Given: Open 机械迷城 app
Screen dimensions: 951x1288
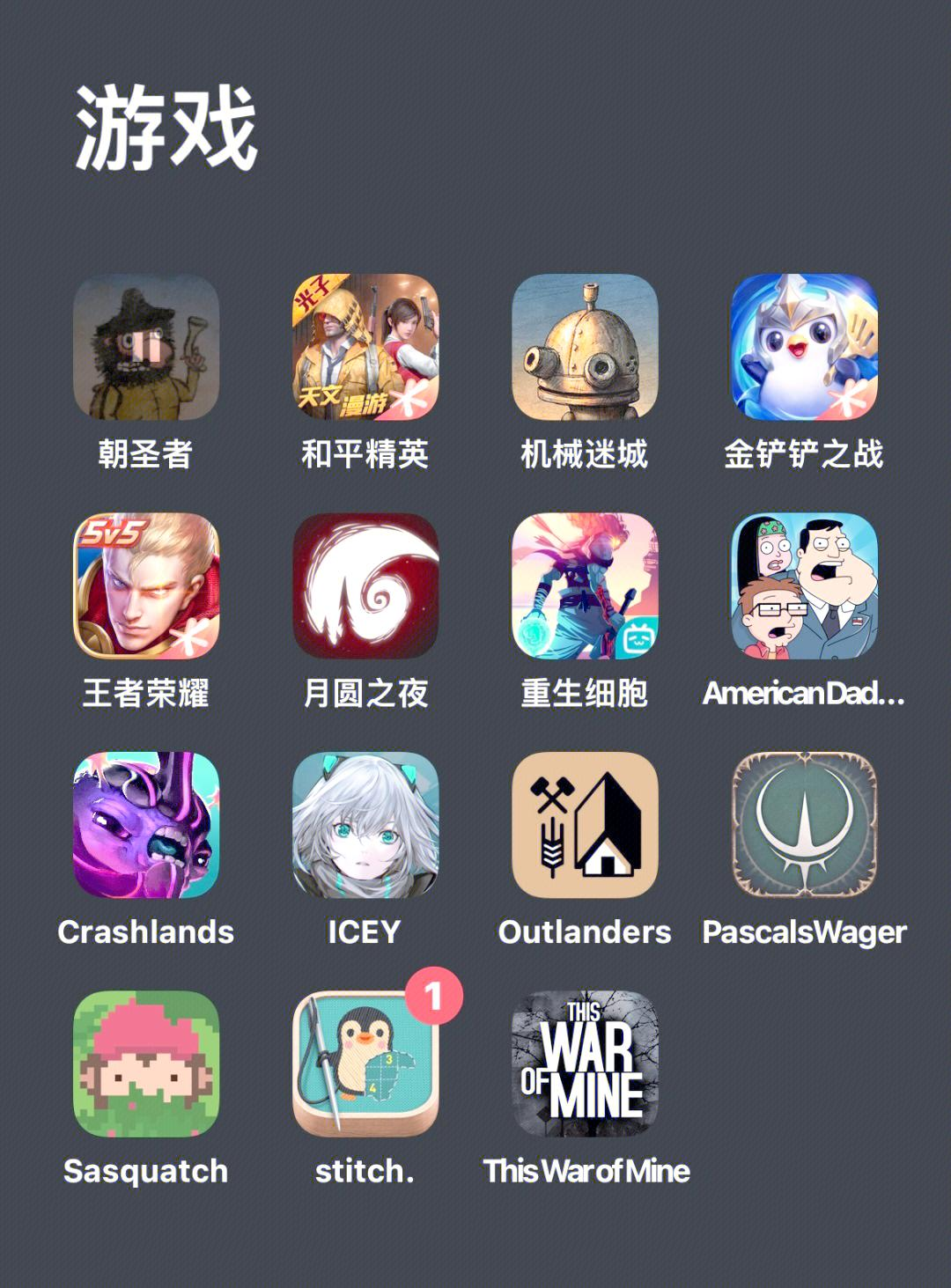Looking at the screenshot, I should tap(585, 347).
